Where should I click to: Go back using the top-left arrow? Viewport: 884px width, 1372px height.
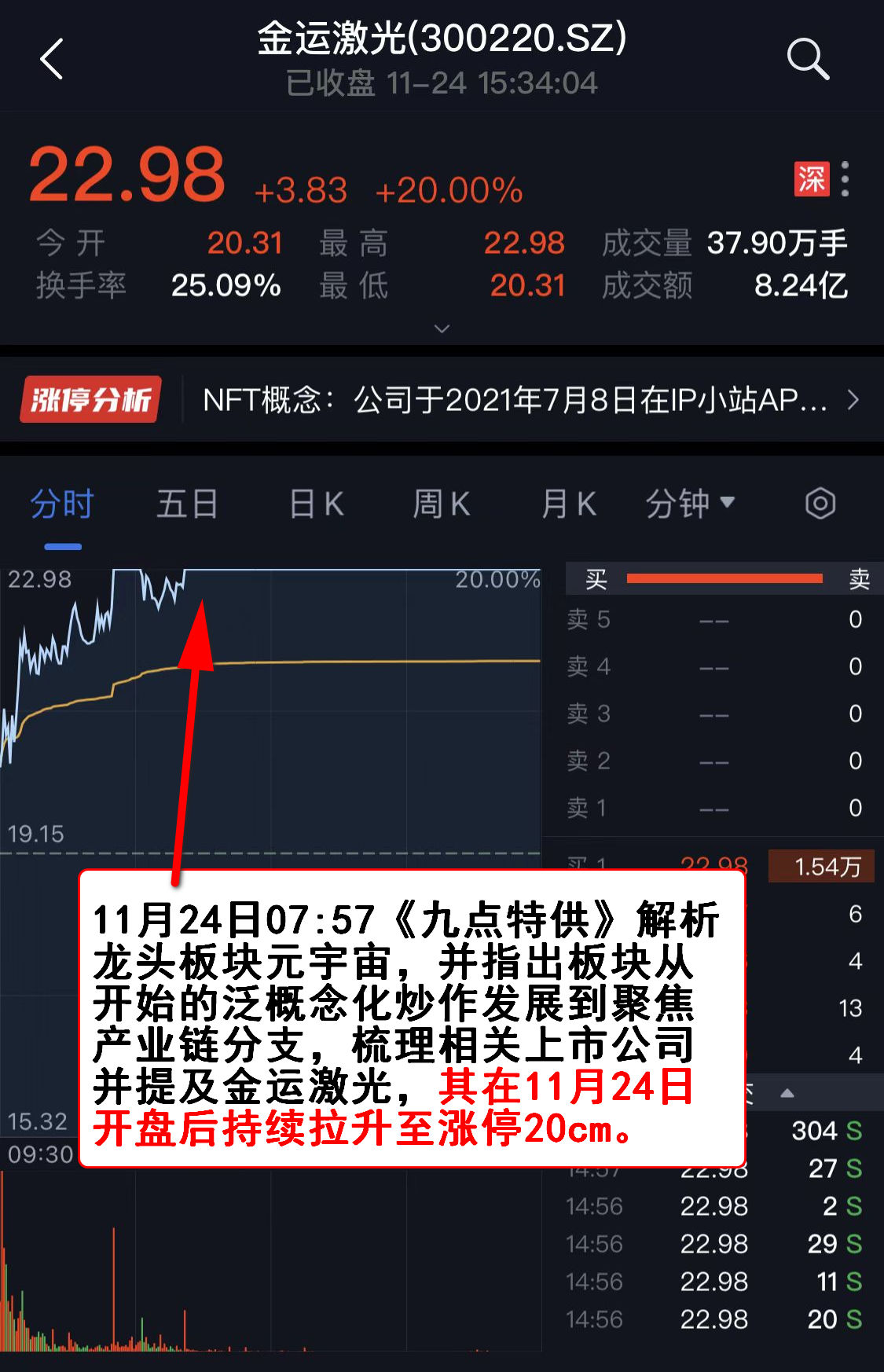click(x=52, y=59)
